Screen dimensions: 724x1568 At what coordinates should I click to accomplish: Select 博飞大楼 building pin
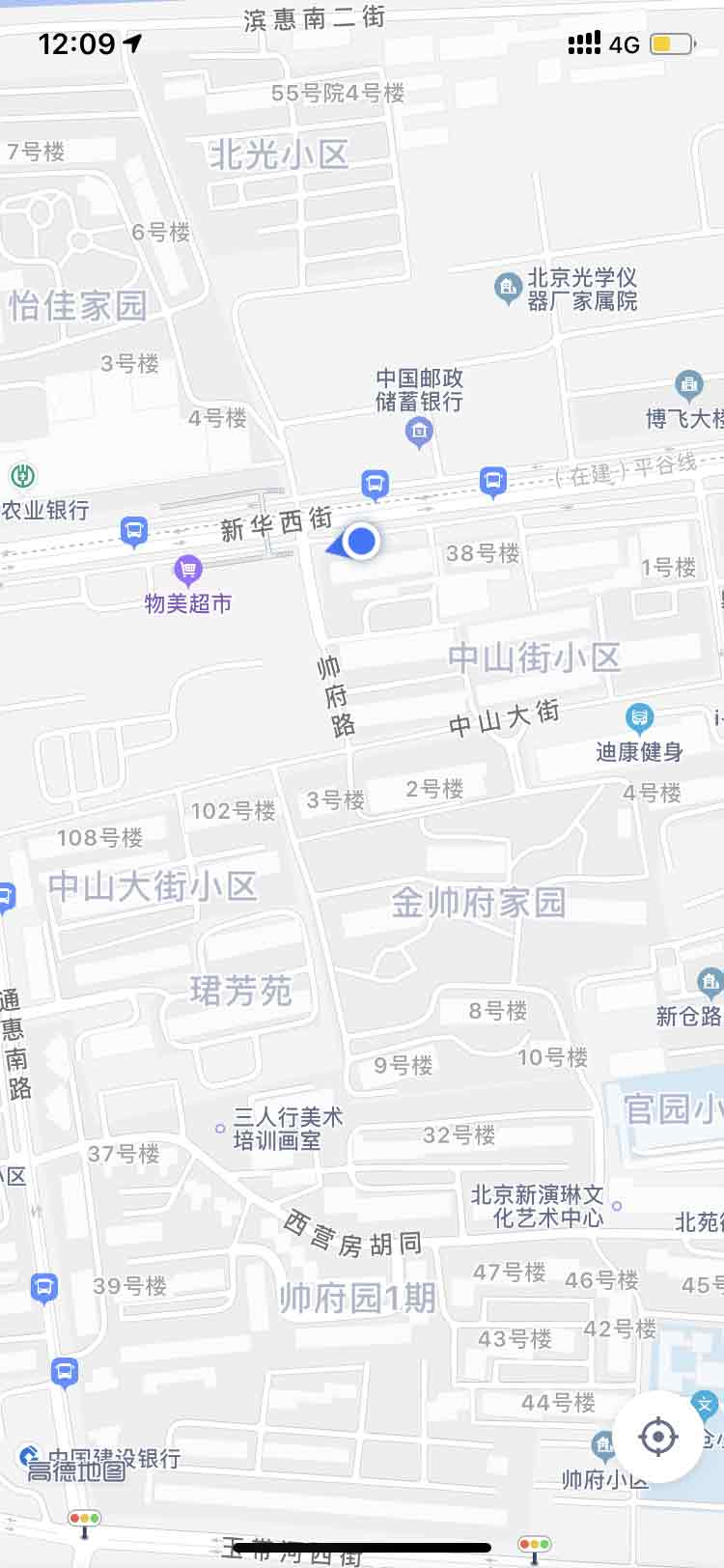coord(688,385)
